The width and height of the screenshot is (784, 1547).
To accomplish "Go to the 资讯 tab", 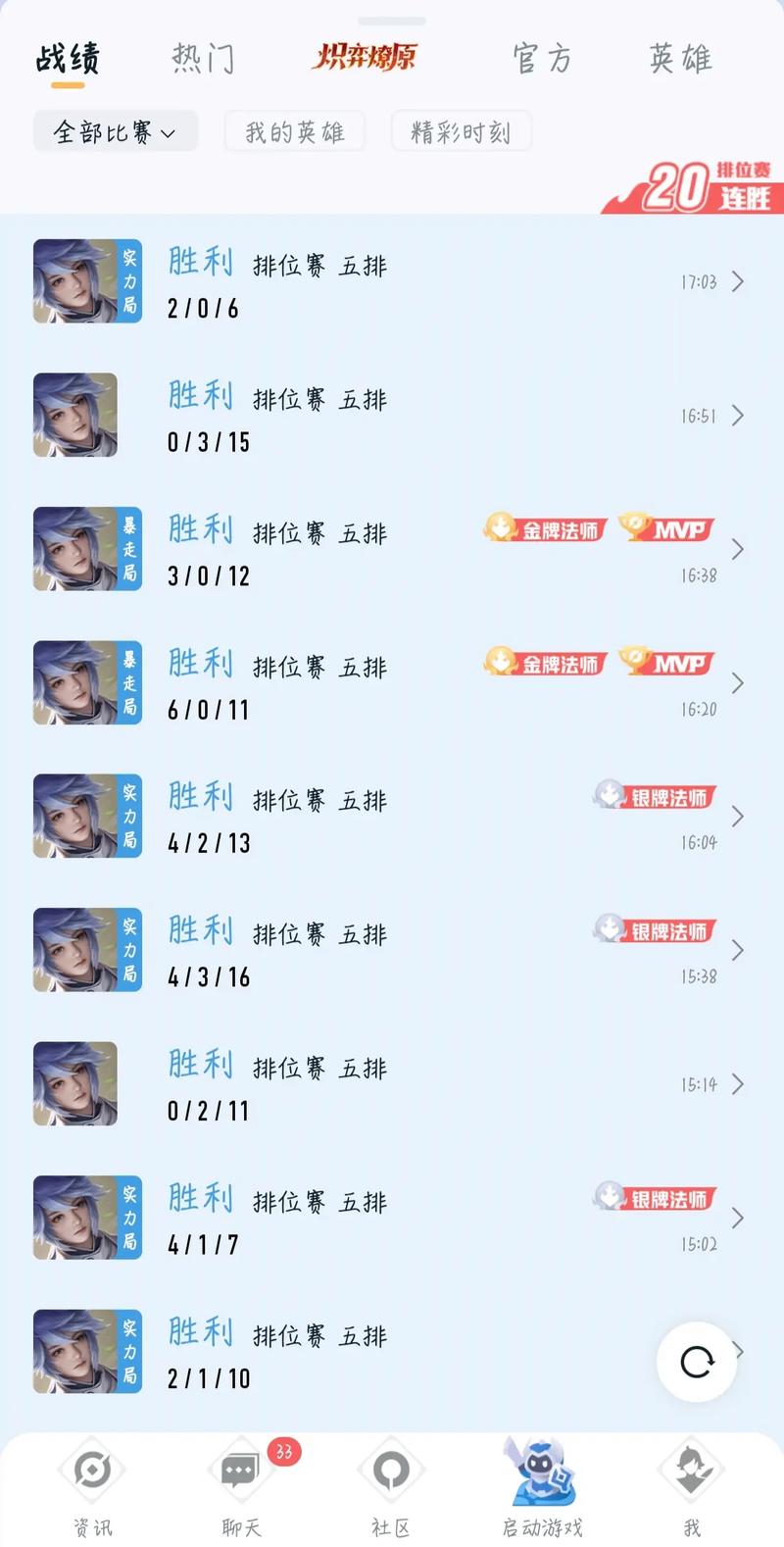I will coord(93,1485).
